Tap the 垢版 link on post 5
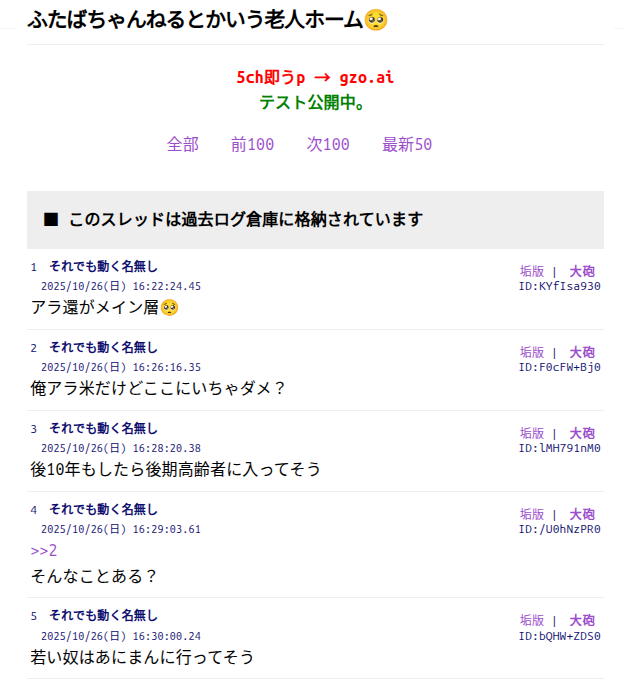Image resolution: width=625 pixels, height=679 pixels. tap(532, 620)
